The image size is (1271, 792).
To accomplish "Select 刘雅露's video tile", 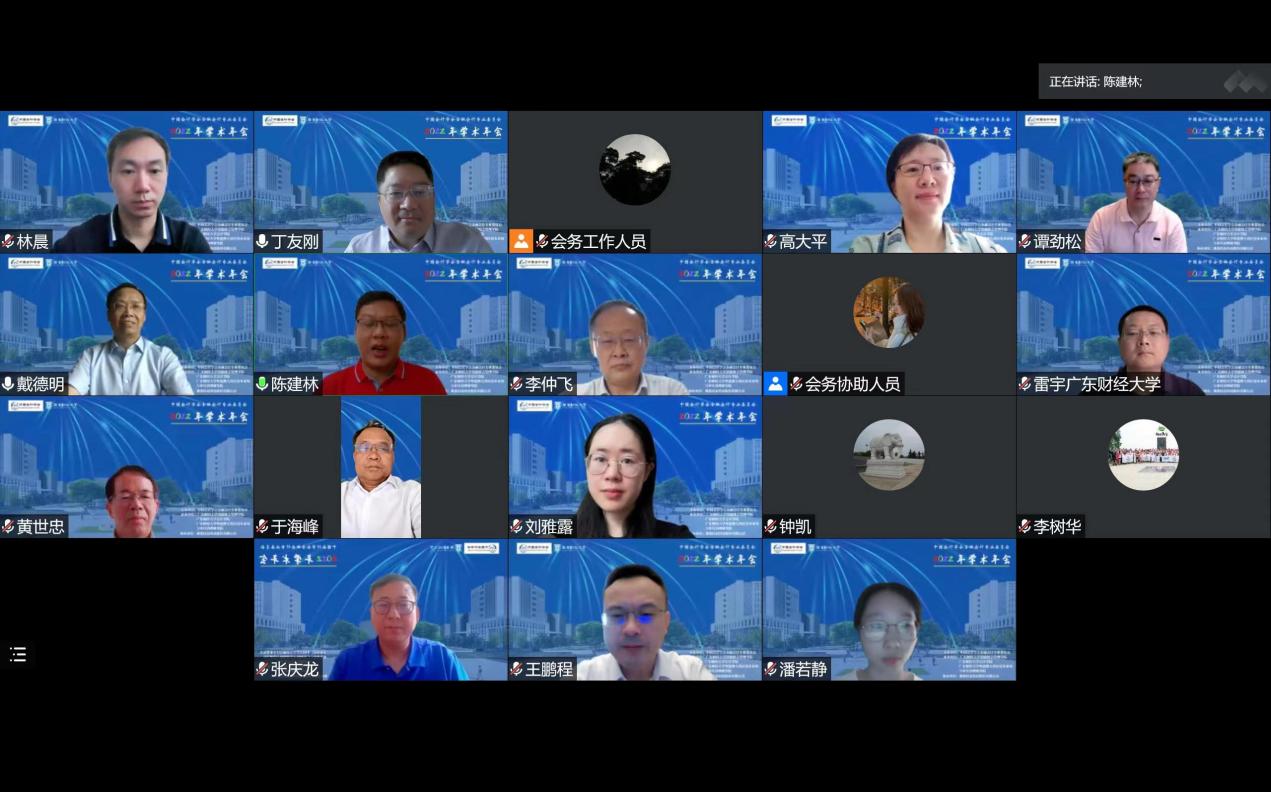I will click(634, 467).
